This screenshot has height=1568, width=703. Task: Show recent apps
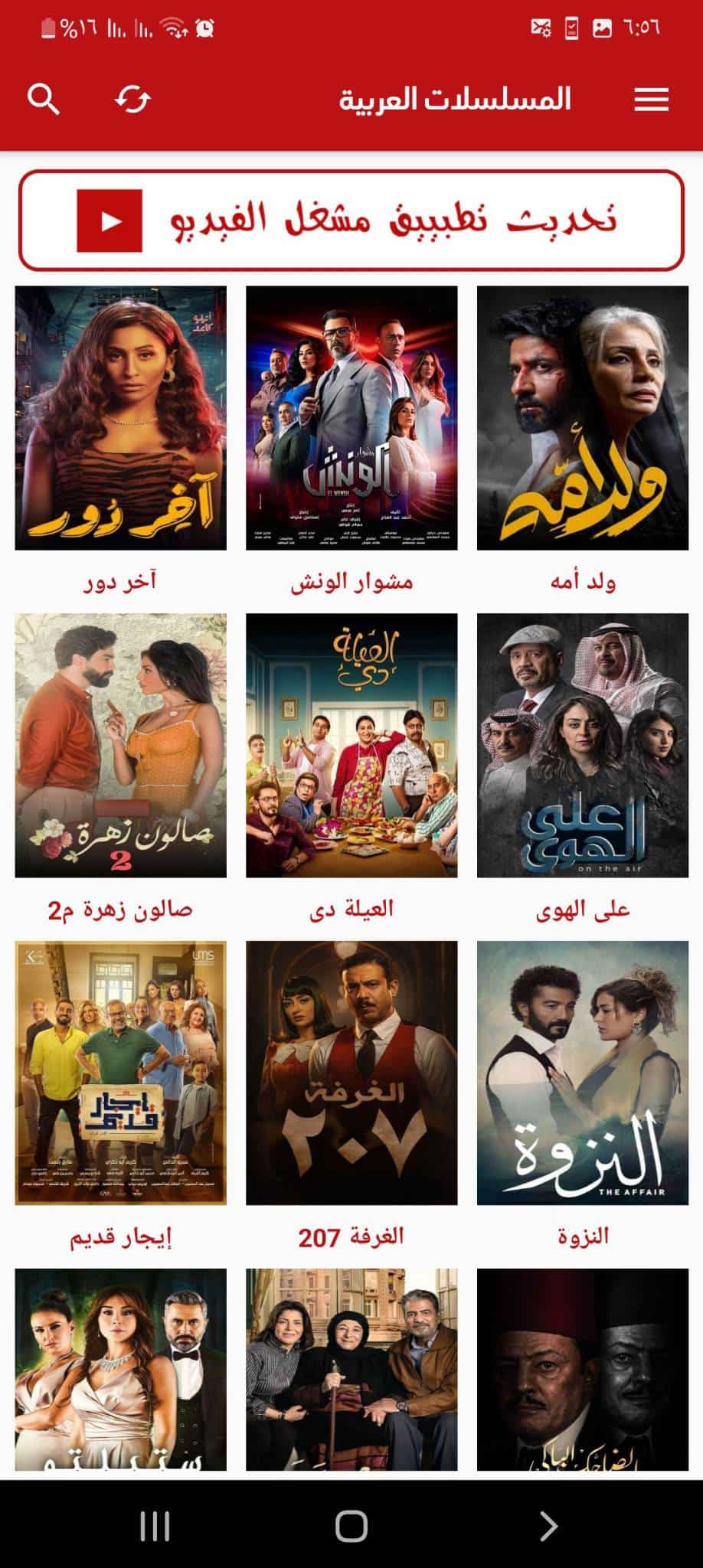tap(155, 1526)
